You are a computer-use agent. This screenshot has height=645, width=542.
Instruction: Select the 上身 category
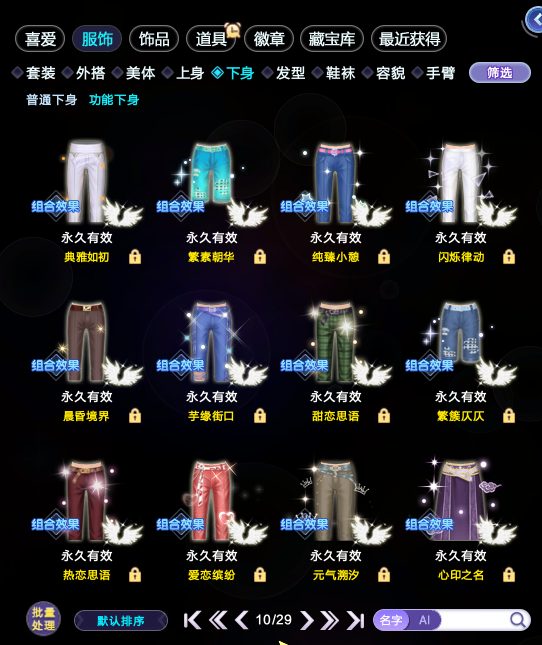coord(184,73)
